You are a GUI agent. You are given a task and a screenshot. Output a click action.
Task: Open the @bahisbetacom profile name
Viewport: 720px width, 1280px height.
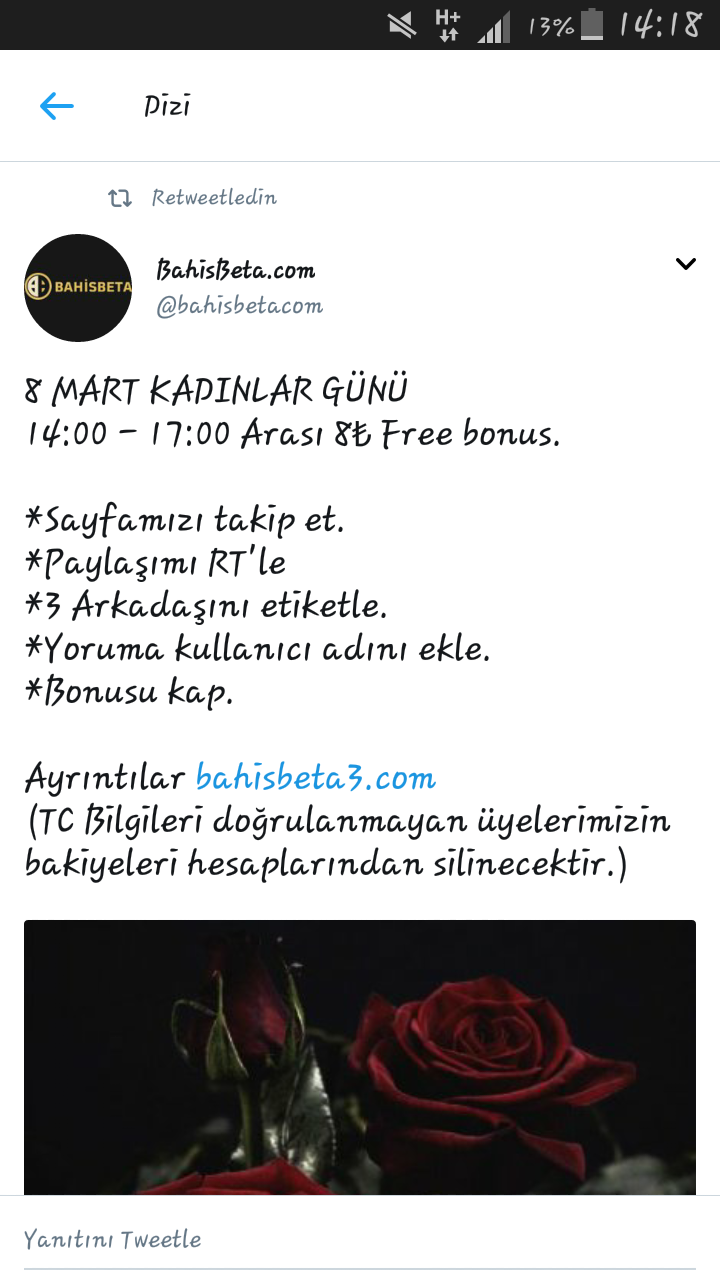[240, 305]
